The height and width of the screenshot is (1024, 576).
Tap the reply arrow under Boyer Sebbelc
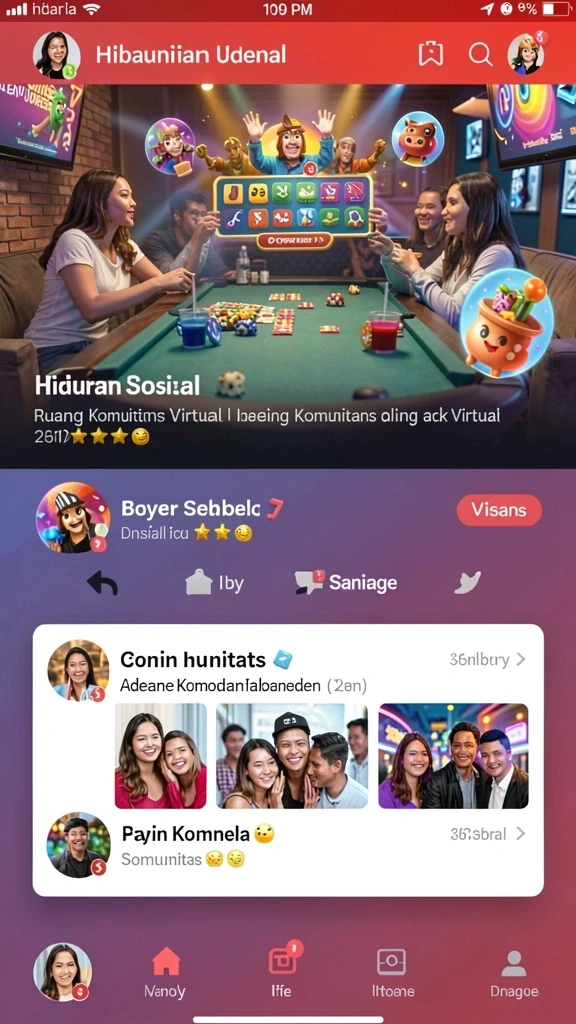103,583
